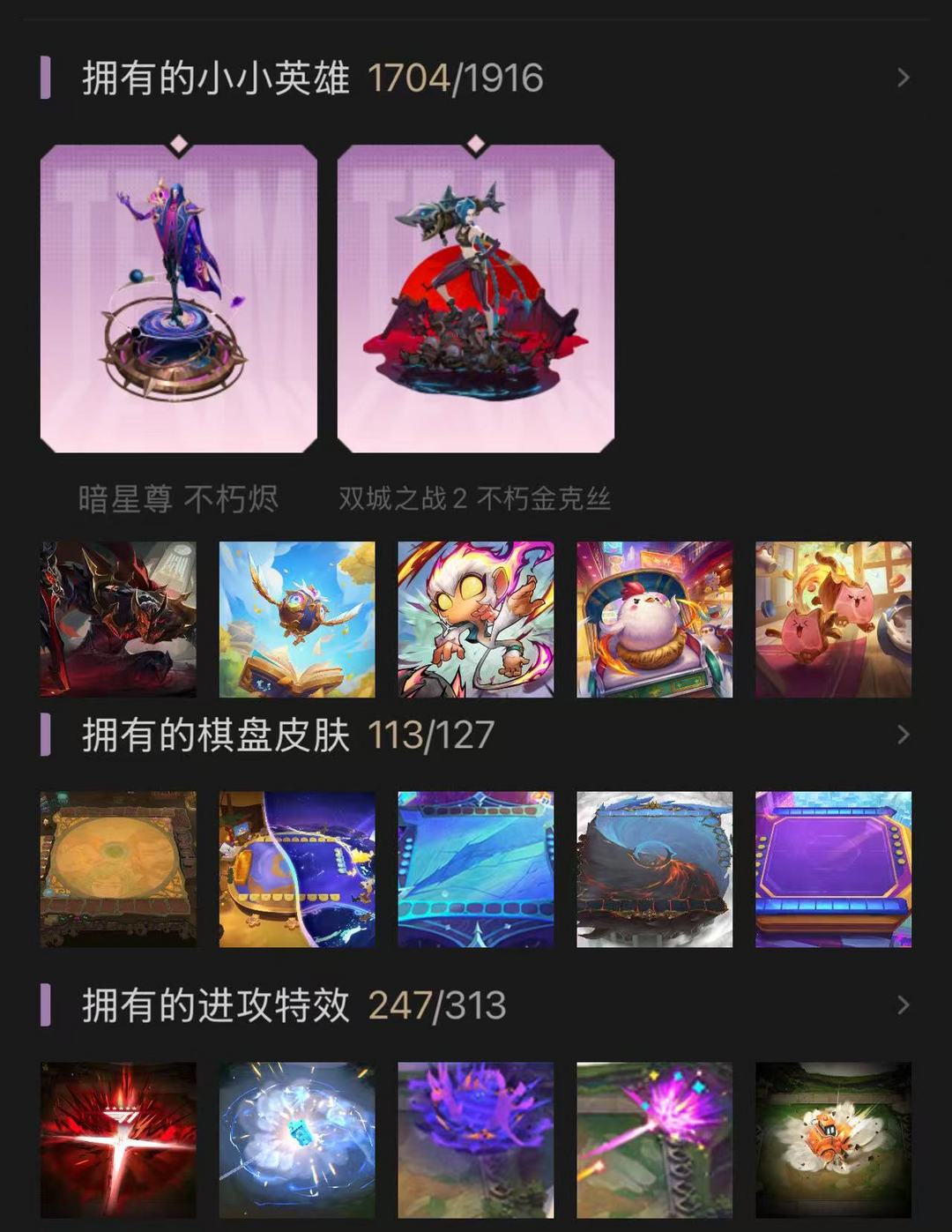The height and width of the screenshot is (1232, 952).
Task: Open the orange robot explosion attack effect
Action: pyautogui.click(x=833, y=1139)
